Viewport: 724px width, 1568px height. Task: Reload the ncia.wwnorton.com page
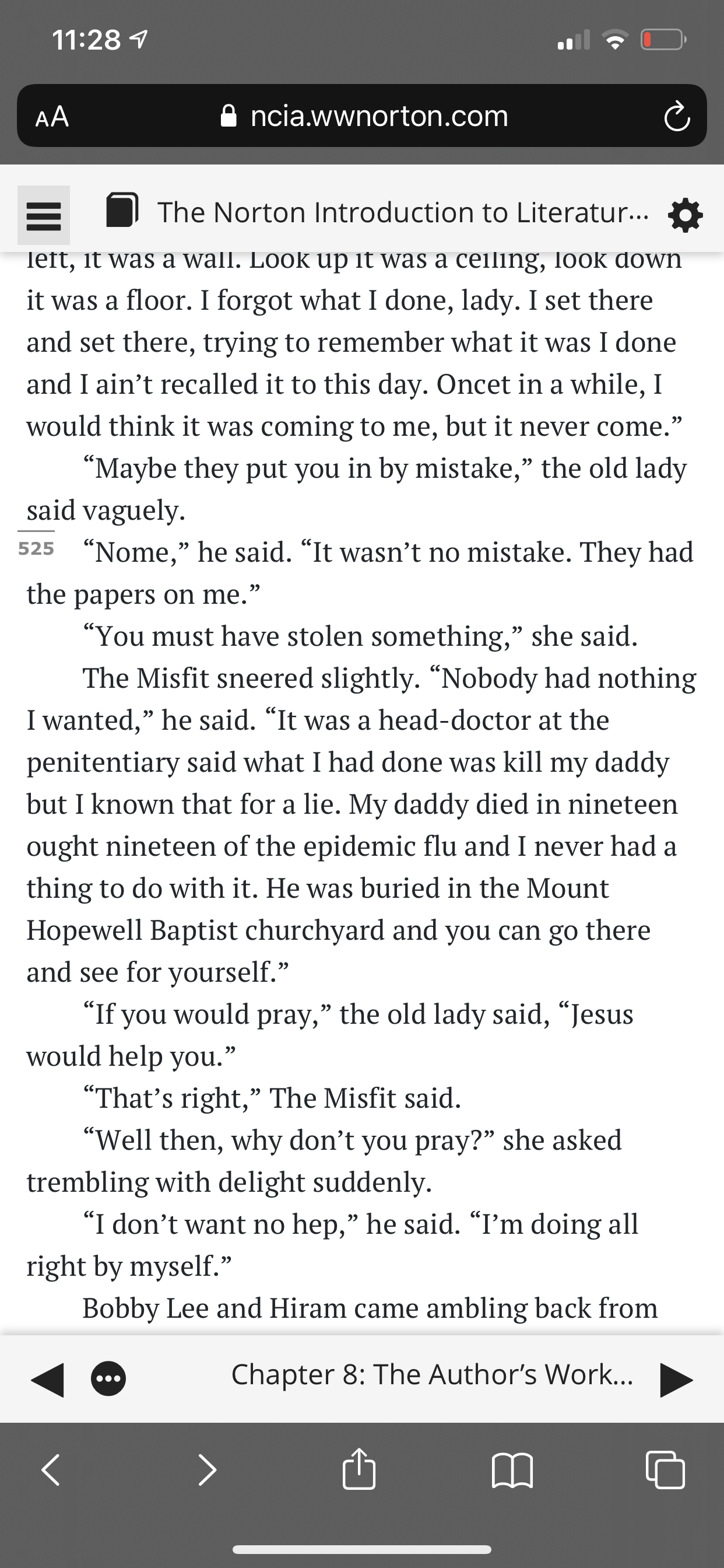click(677, 117)
